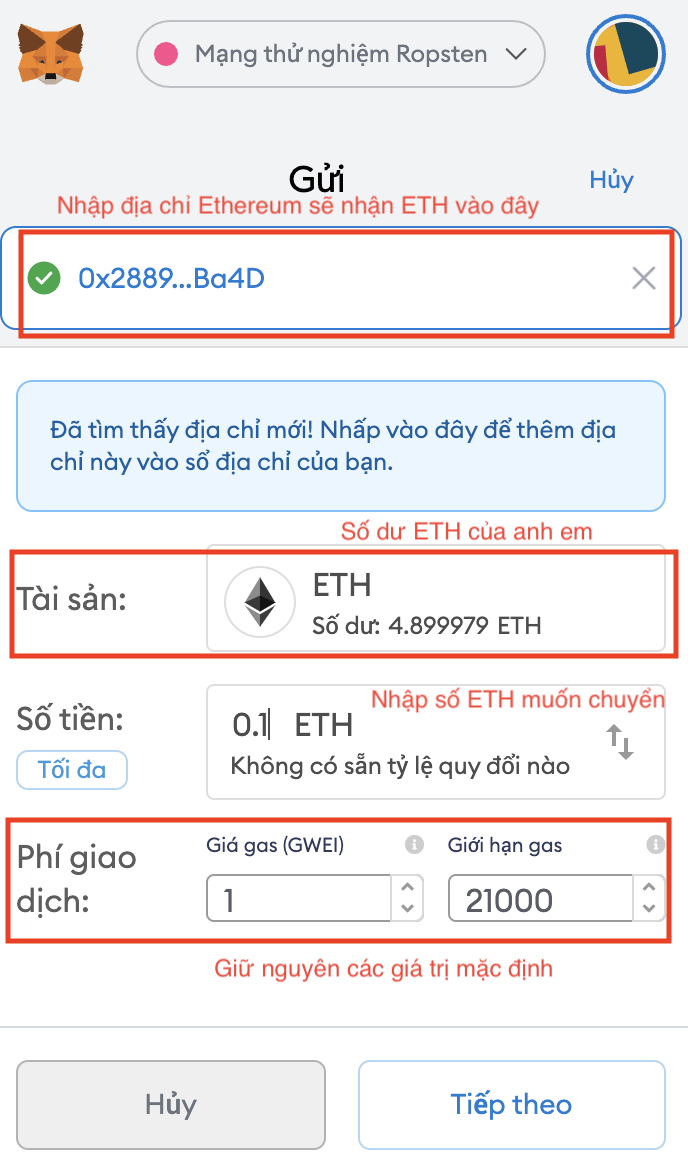Clear the recipient address 0x2889...Ba4D
The width and height of the screenshot is (688, 1174).
644,279
